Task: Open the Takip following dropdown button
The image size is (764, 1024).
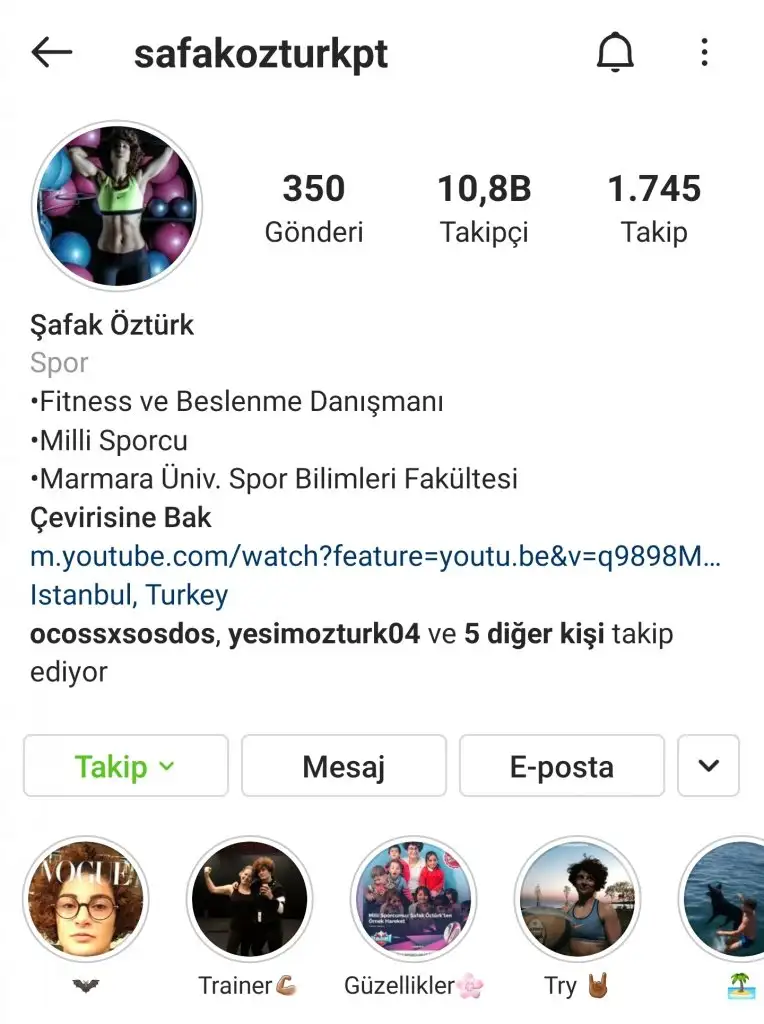Action: 126,766
